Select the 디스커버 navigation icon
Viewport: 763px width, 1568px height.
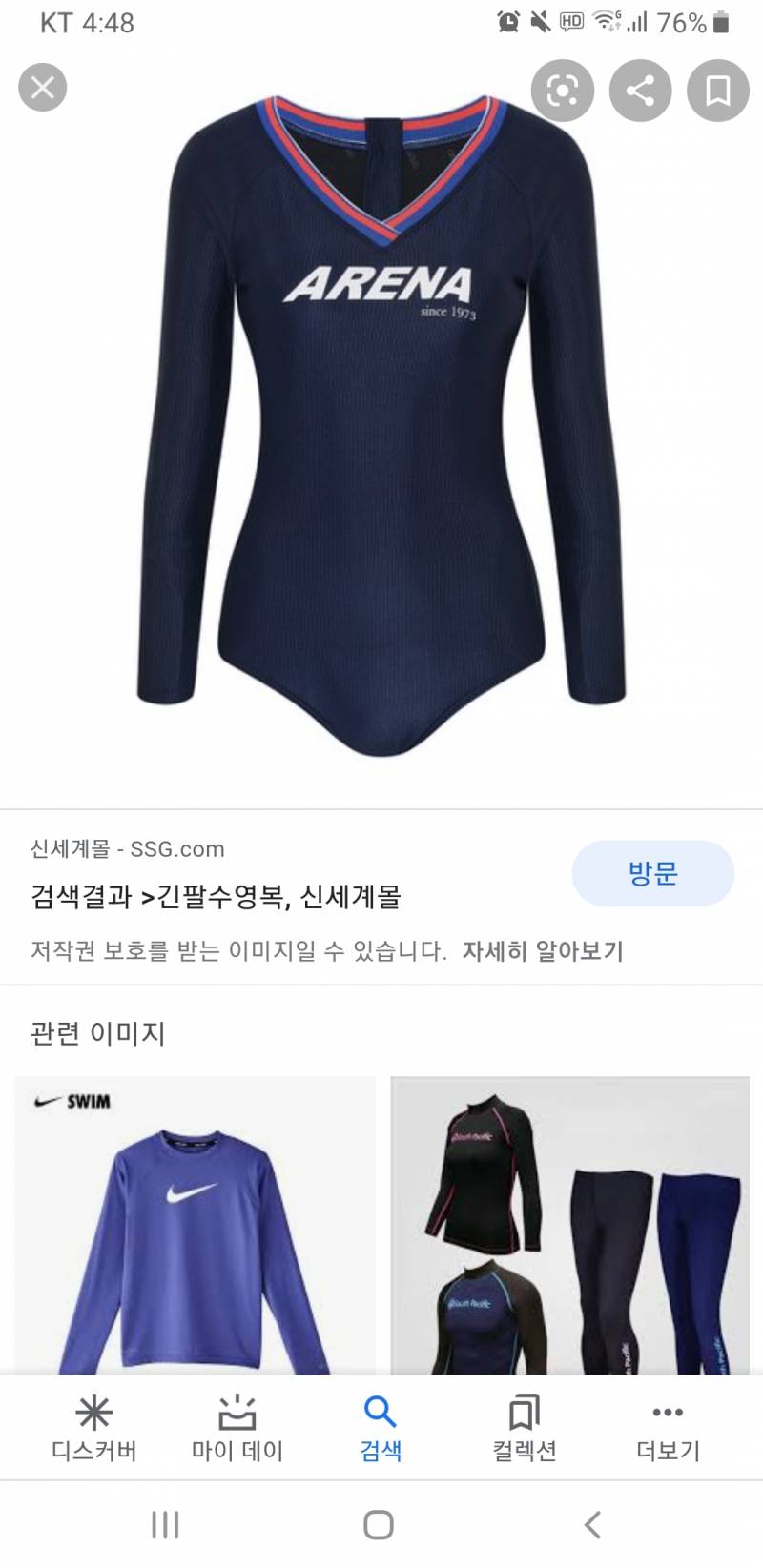pos(94,1425)
